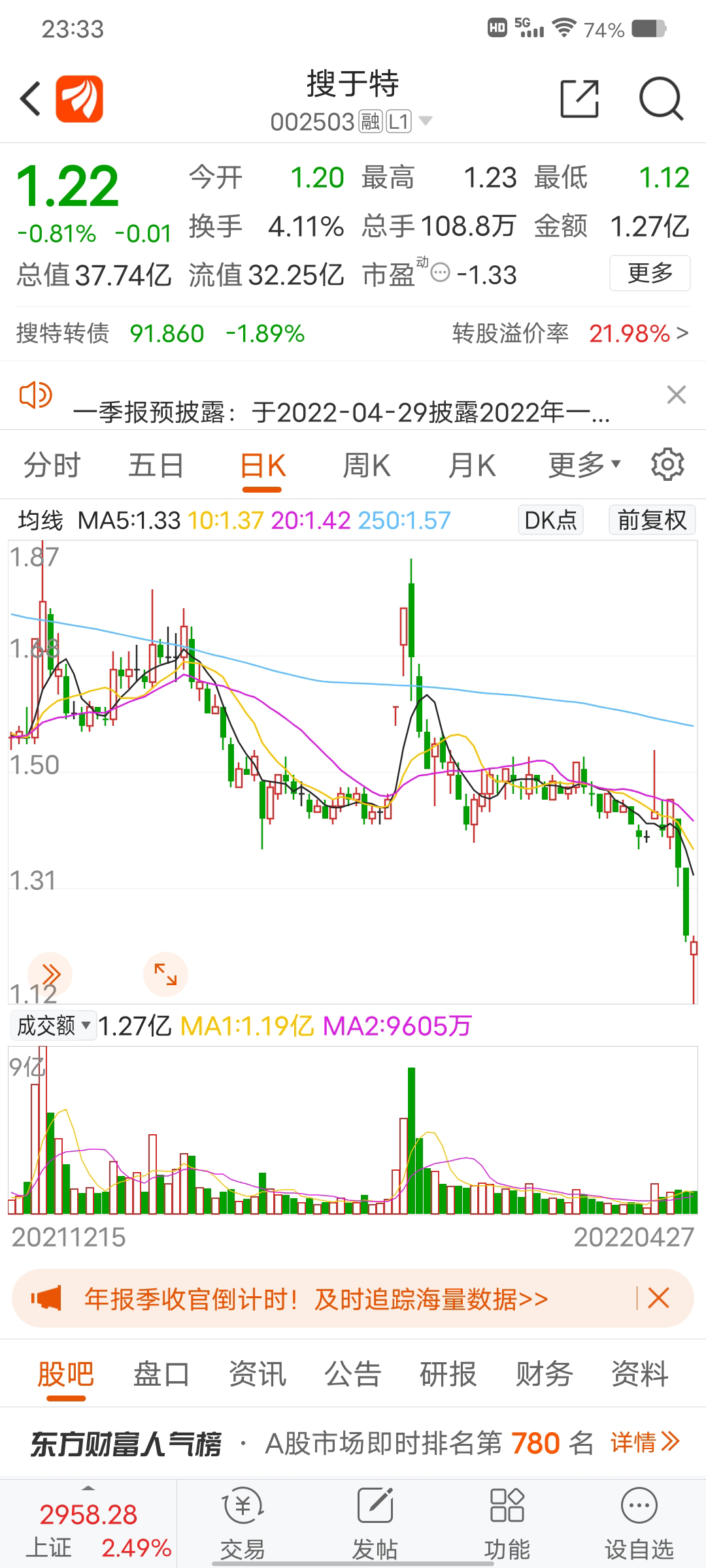Viewport: 706px width, 1568px height.
Task: Open chart settings gear
Action: (667, 465)
